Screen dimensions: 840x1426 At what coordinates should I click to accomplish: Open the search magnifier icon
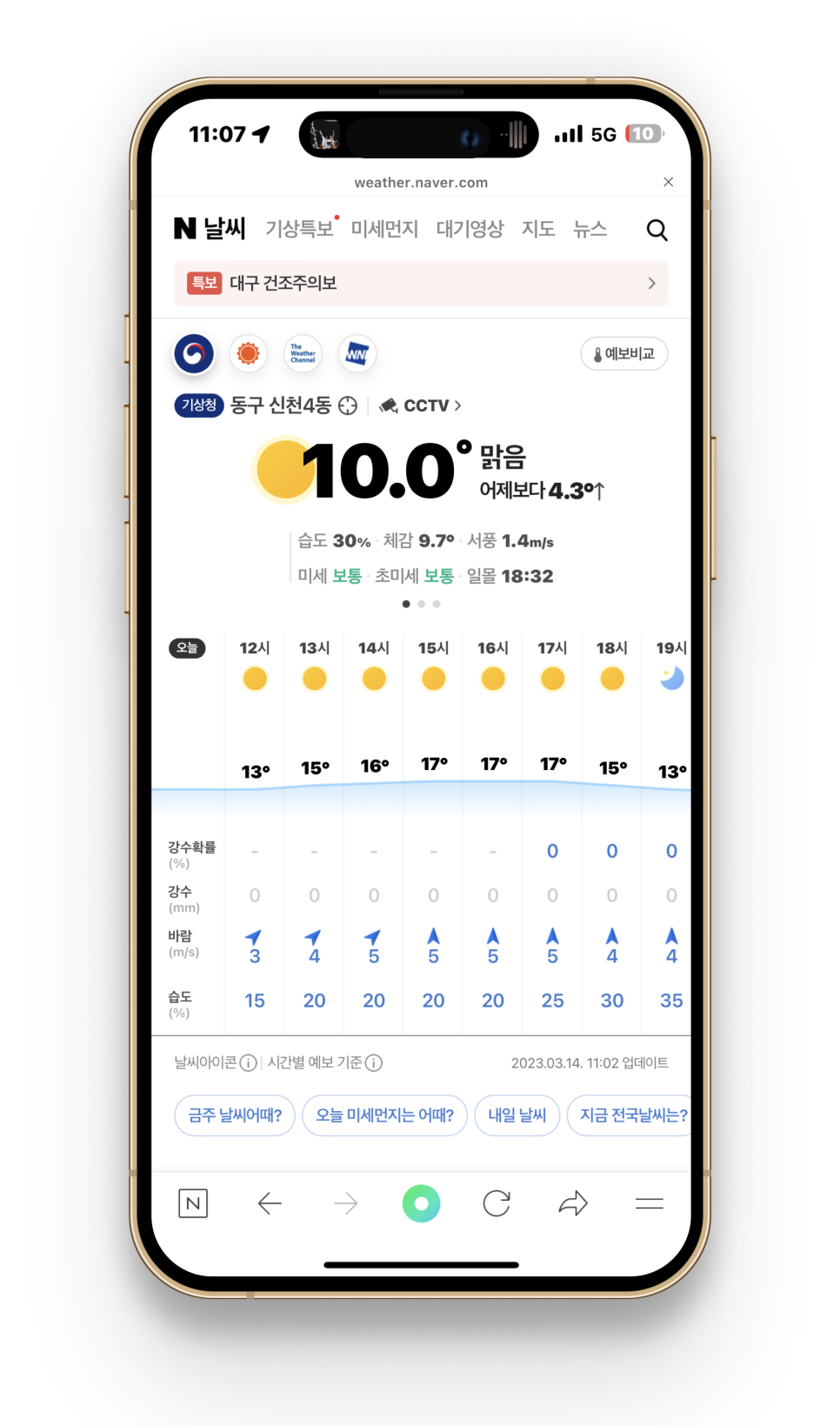point(657,230)
